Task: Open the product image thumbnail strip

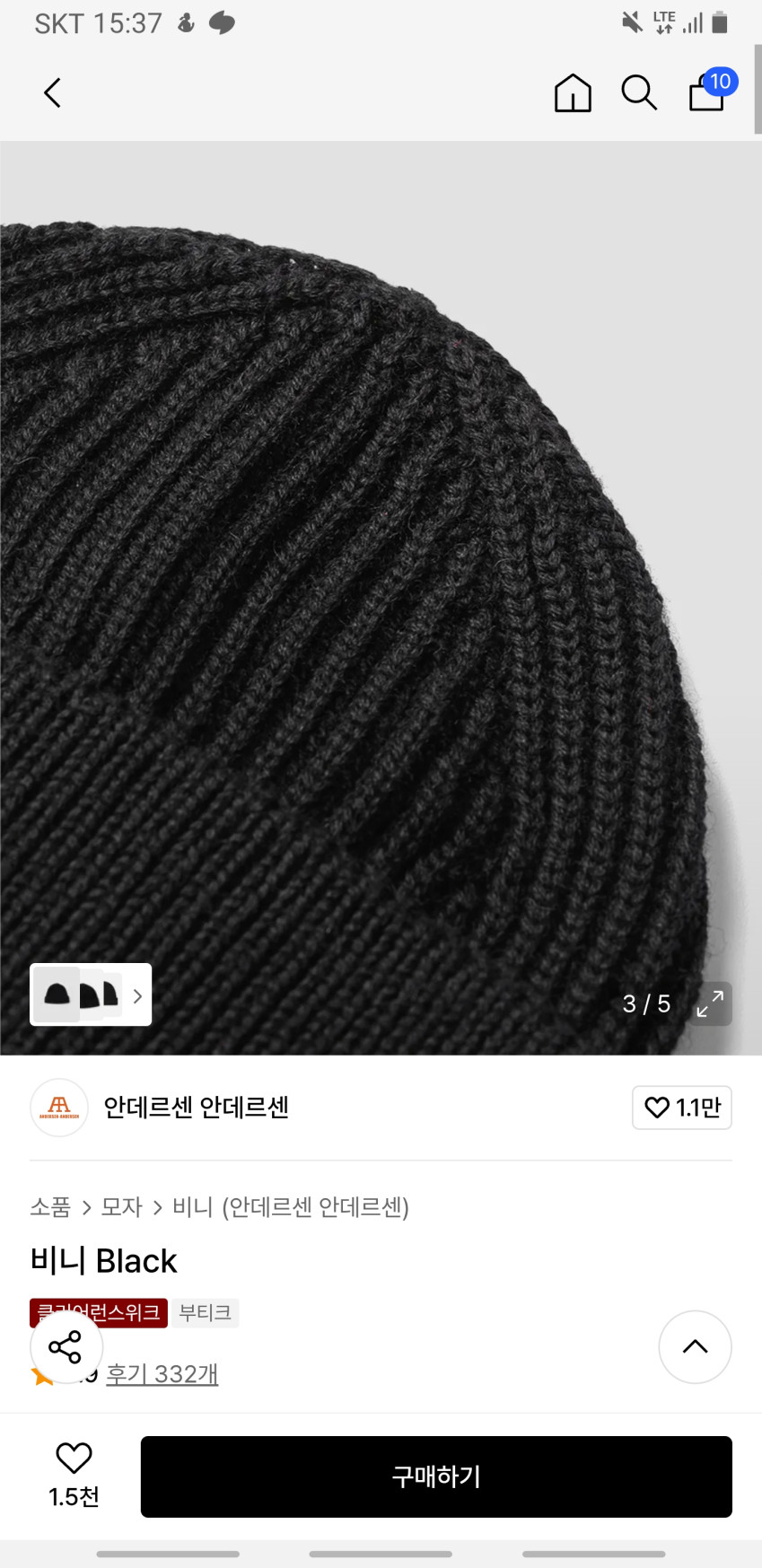Action: point(91,994)
